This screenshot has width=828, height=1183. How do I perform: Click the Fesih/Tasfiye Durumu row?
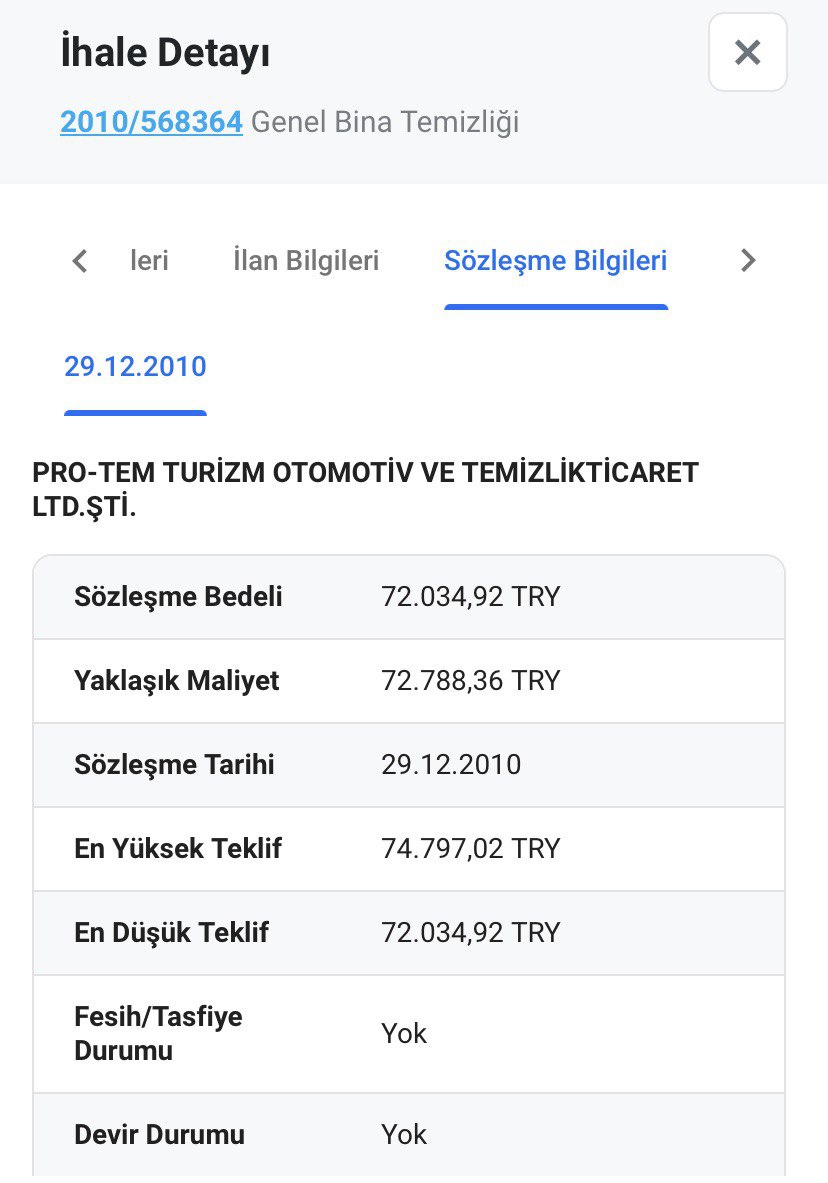pyautogui.click(x=410, y=1033)
